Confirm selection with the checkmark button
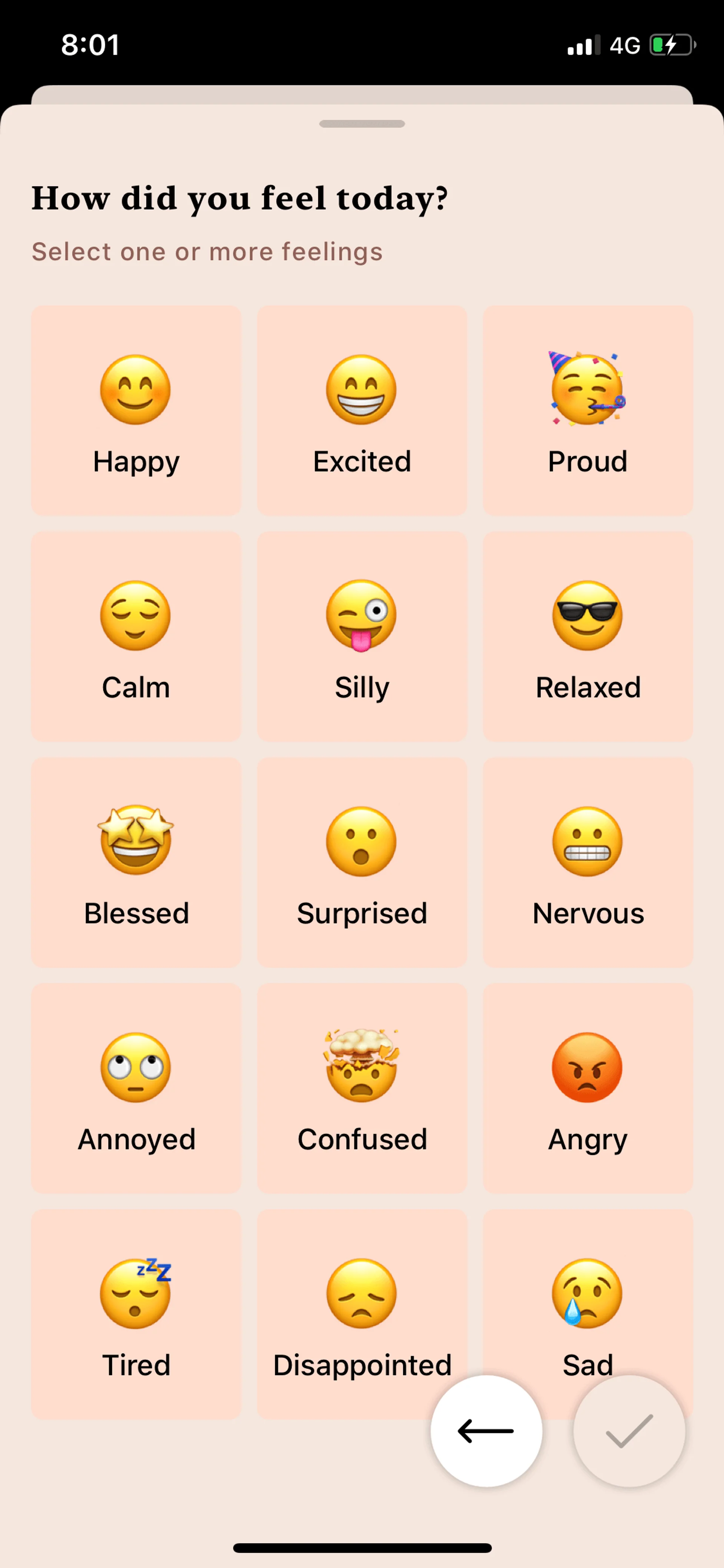The image size is (724, 1568). coord(629,1430)
